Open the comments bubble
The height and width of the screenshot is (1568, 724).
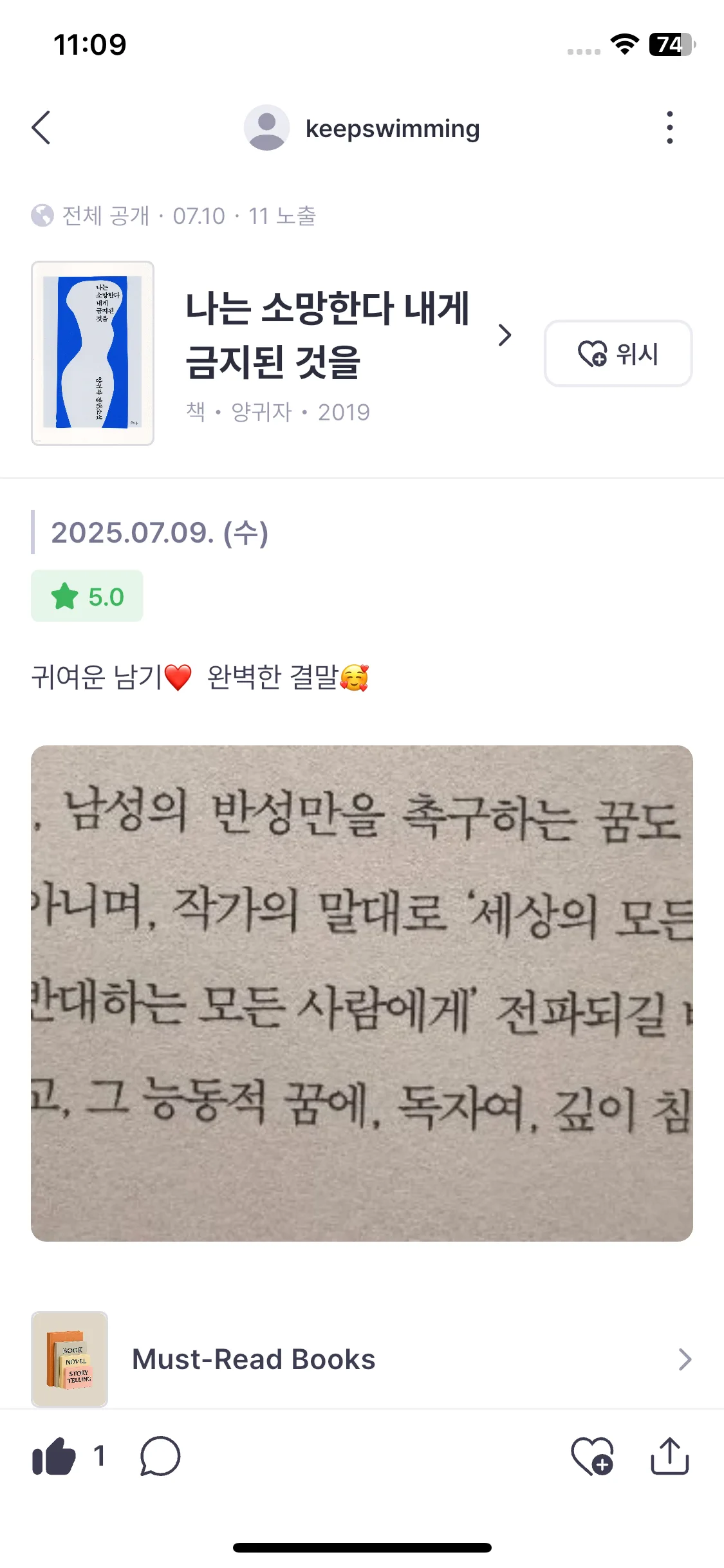tap(160, 1456)
